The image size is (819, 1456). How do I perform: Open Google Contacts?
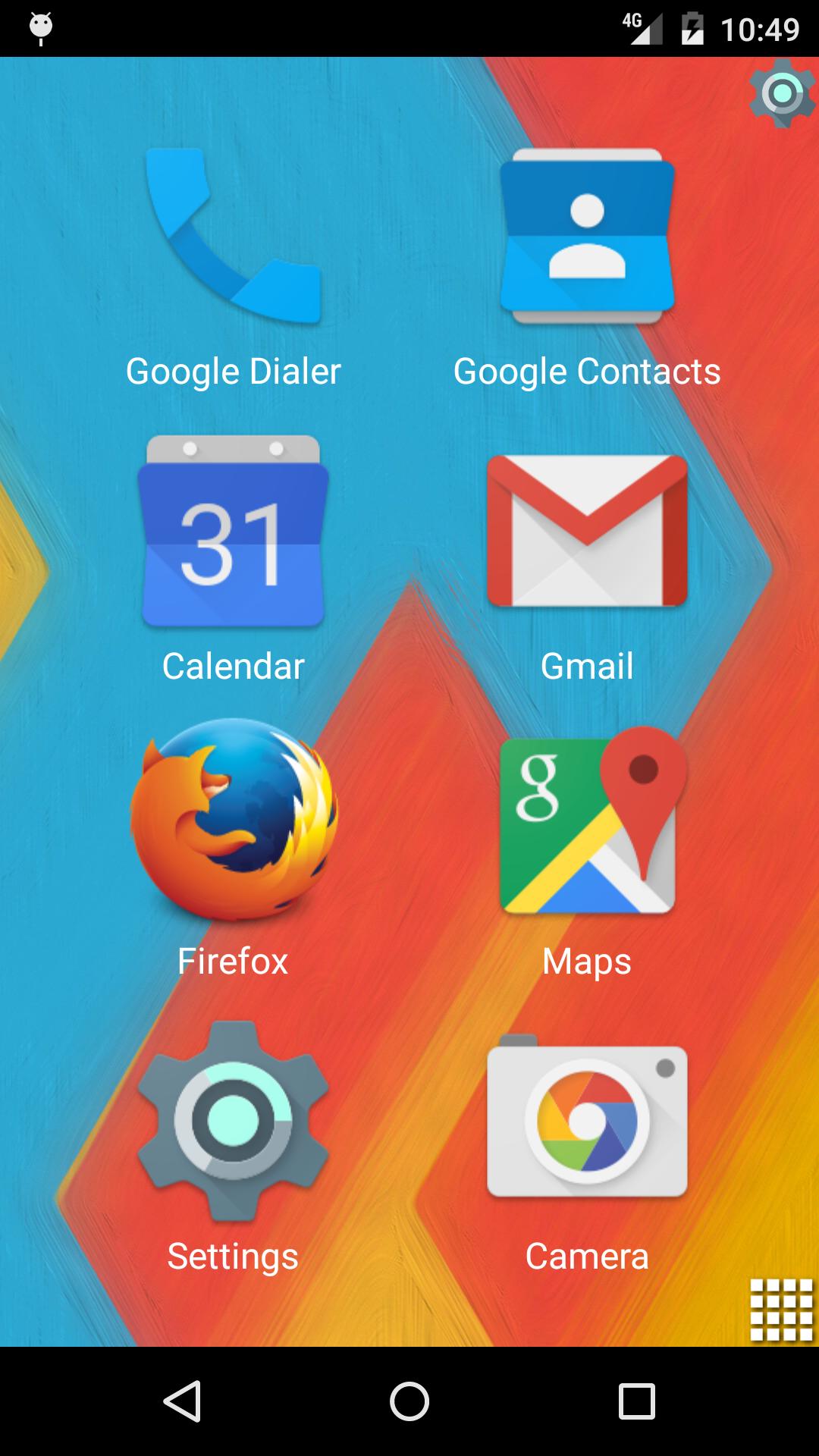click(x=588, y=235)
